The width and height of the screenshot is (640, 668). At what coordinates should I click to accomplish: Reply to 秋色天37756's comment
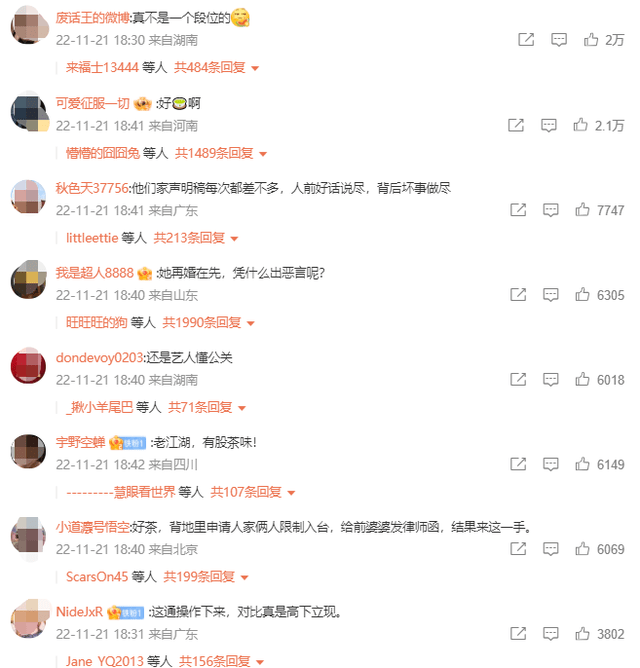(549, 210)
